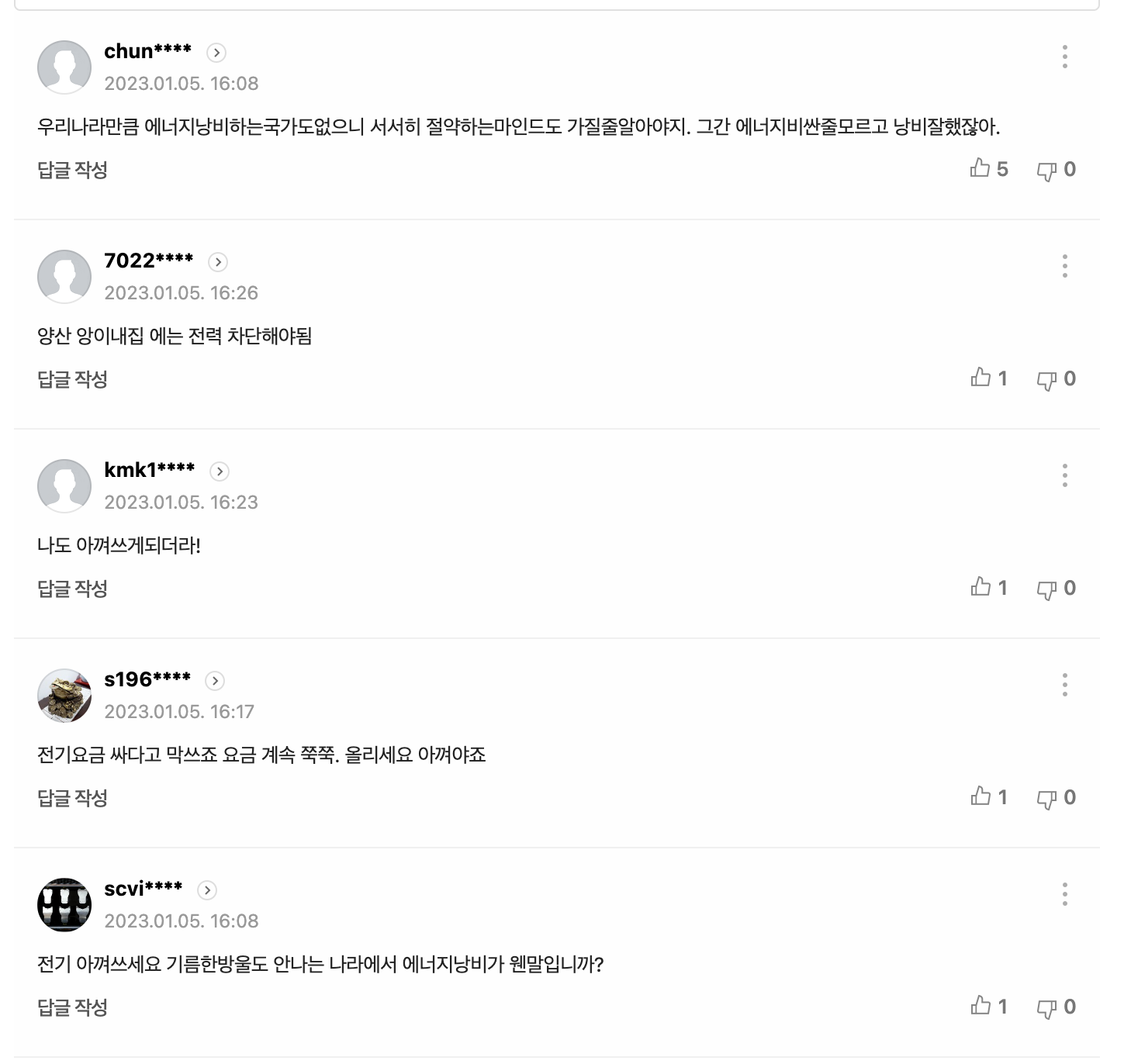Reply to s196**** comment
Image resolution: width=1131 pixels, height=1064 pixels.
pyautogui.click(x=72, y=798)
